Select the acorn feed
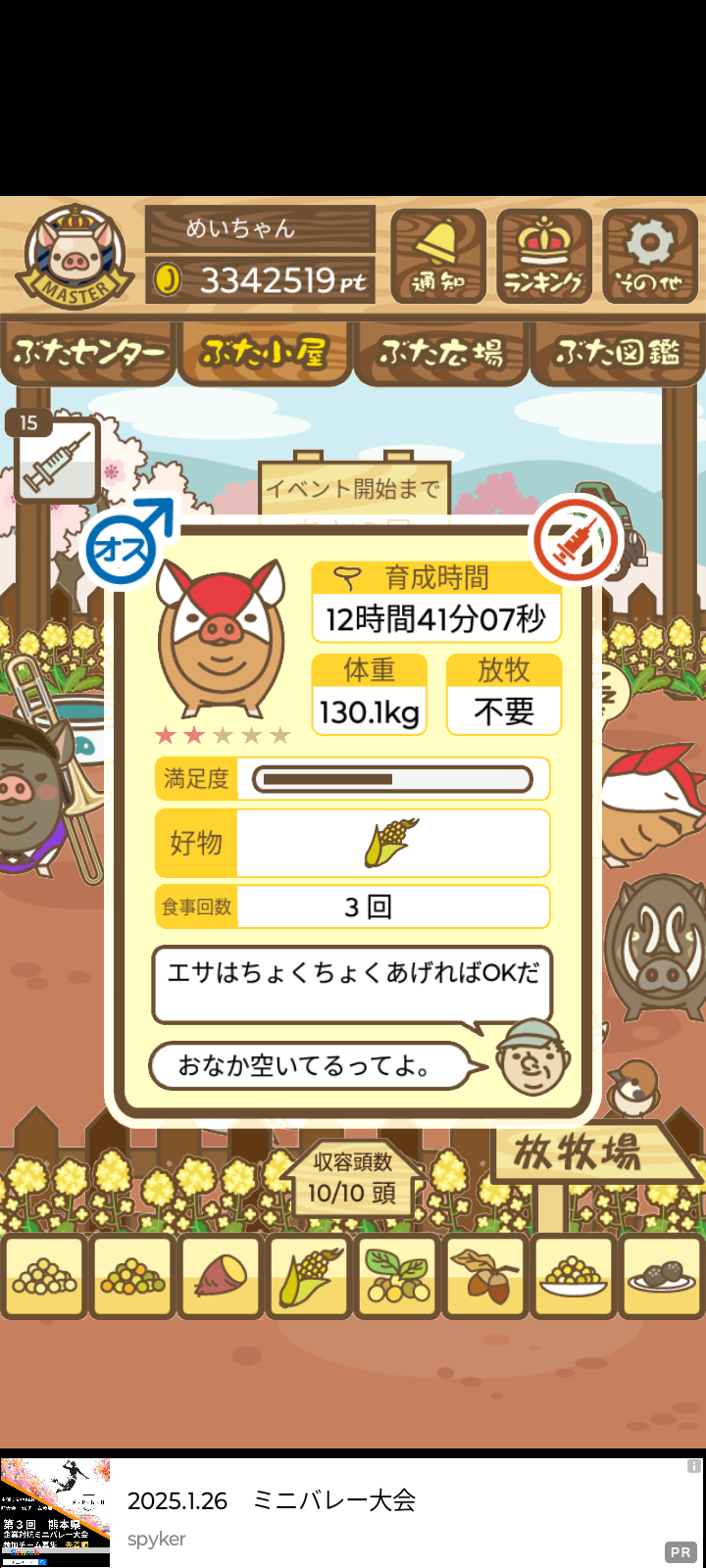The image size is (706, 1568). click(x=486, y=1276)
